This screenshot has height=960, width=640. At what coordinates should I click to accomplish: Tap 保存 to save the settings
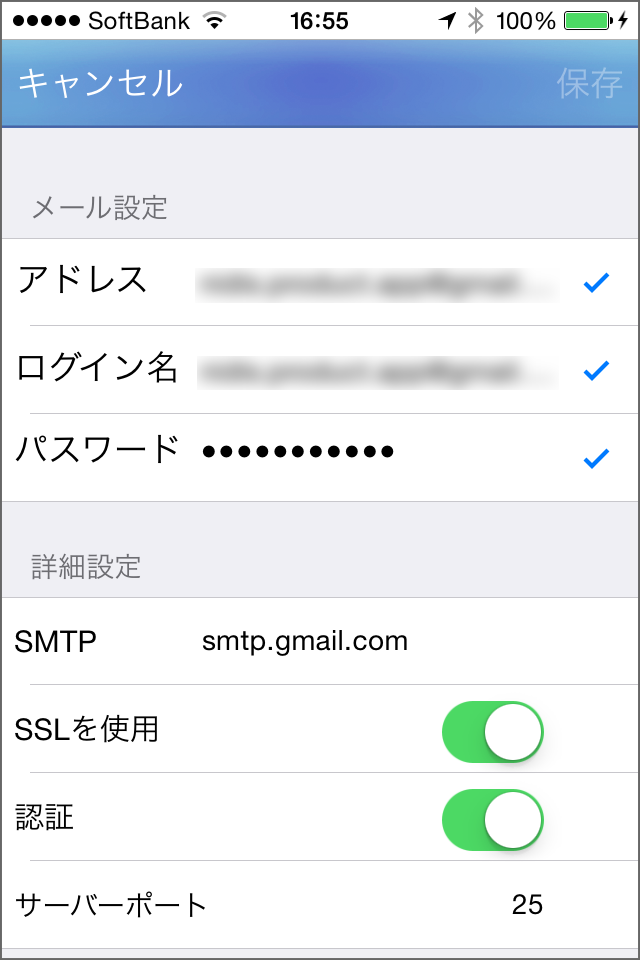pyautogui.click(x=589, y=83)
